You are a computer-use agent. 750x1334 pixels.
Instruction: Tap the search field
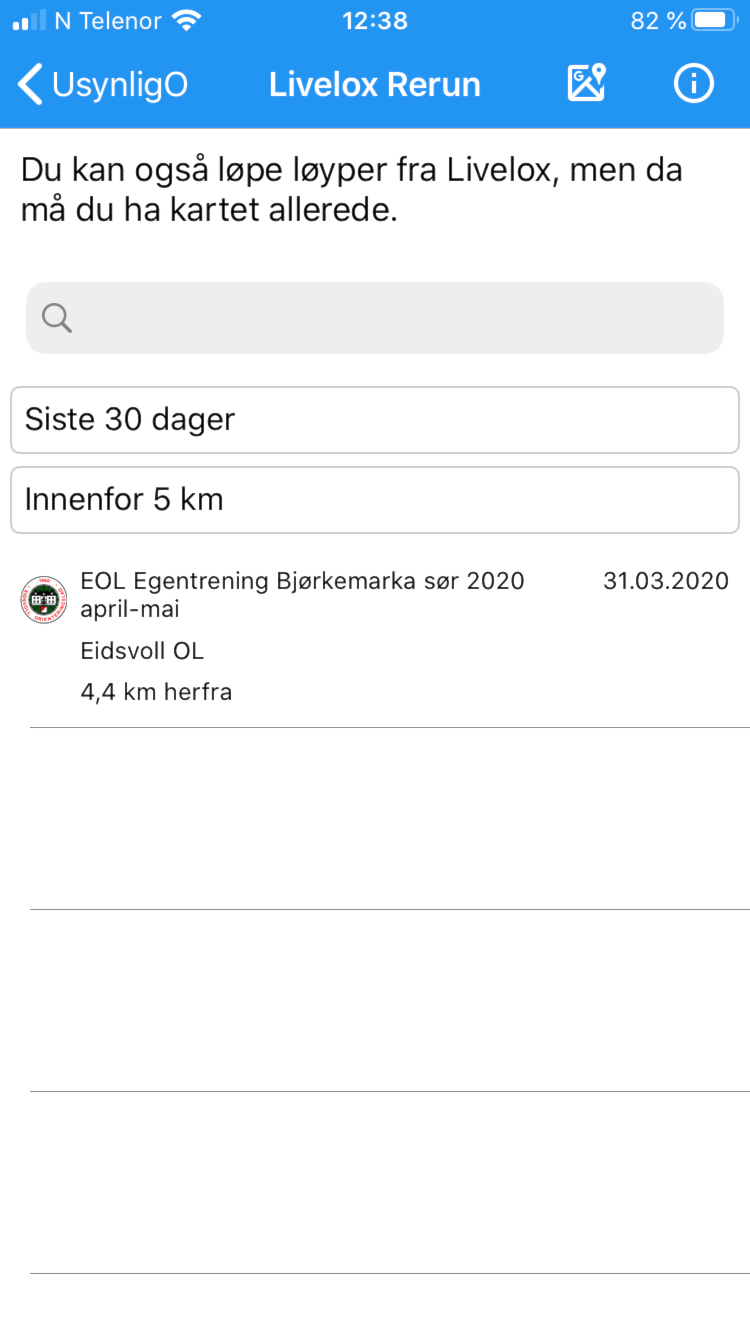[375, 318]
